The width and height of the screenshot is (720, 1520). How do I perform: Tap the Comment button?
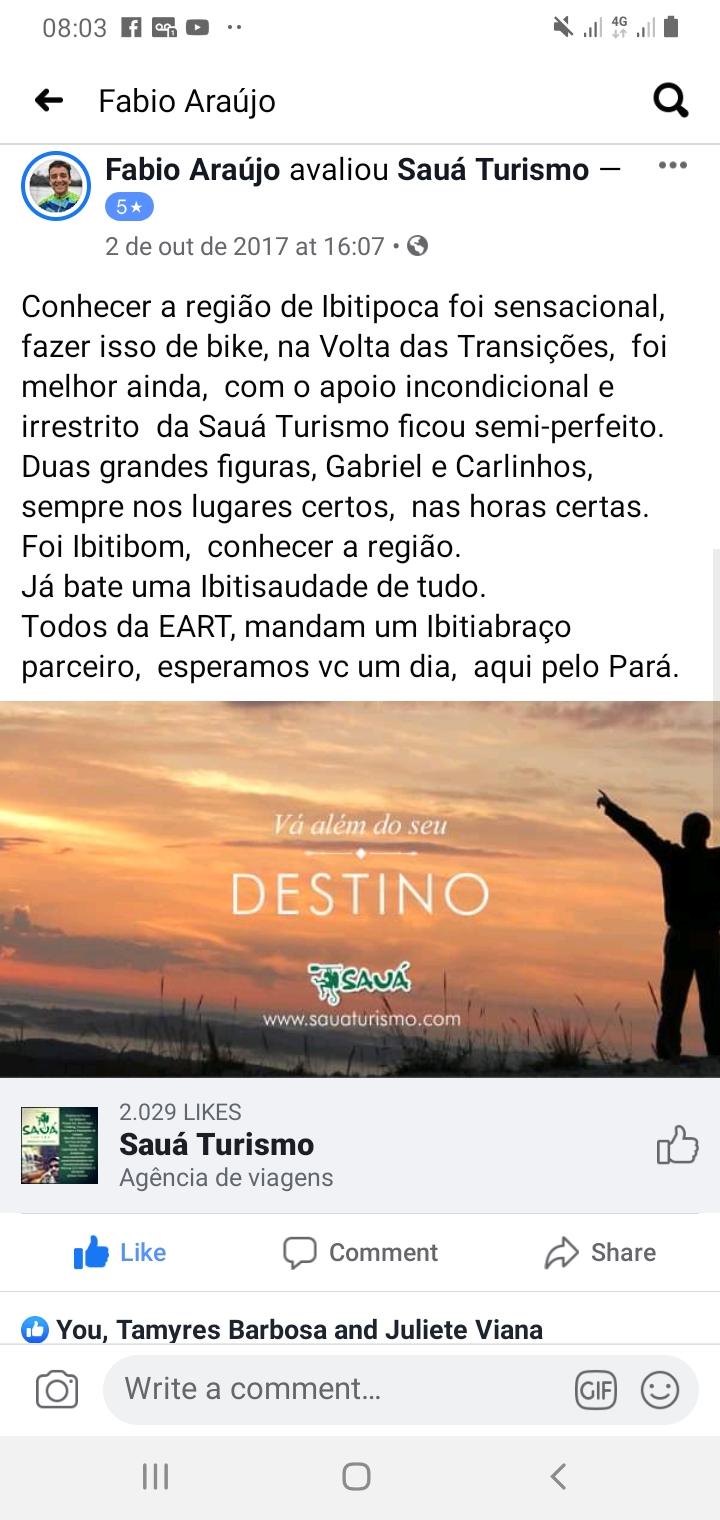click(x=361, y=1252)
